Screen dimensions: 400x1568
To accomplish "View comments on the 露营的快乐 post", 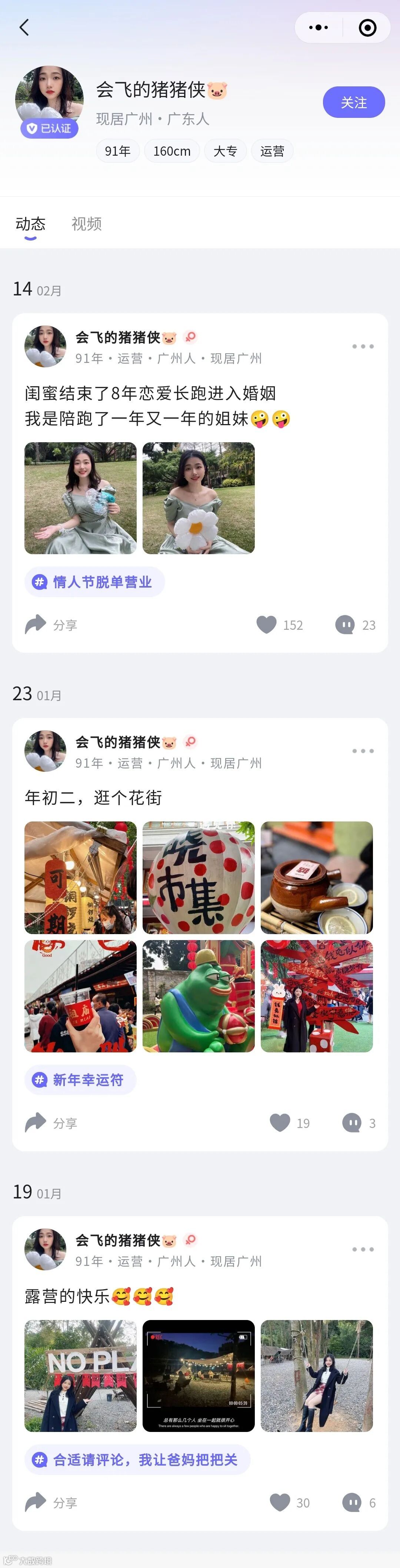I will tap(352, 1502).
